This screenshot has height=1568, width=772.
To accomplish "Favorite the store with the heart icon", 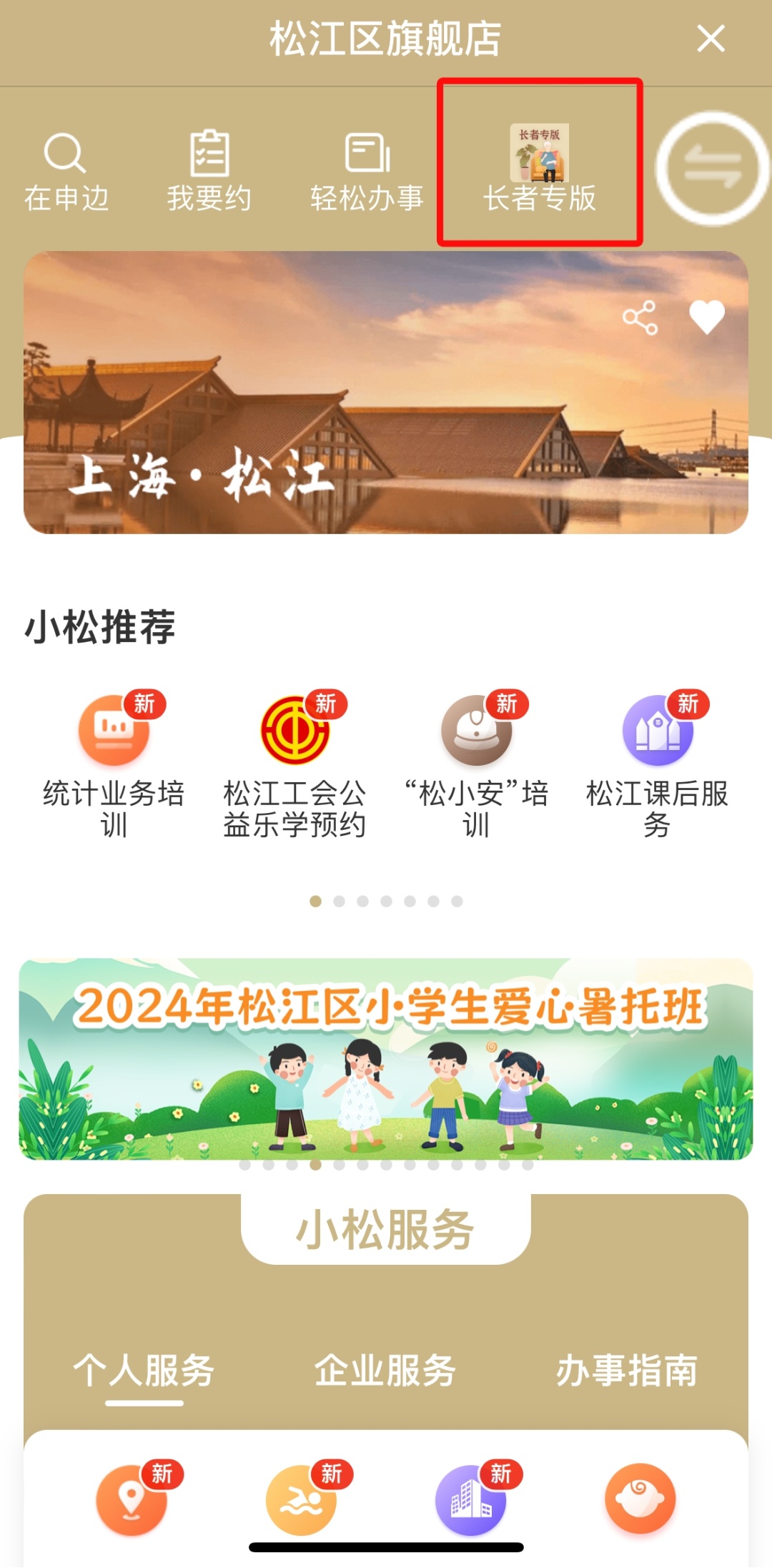I will [706, 317].
